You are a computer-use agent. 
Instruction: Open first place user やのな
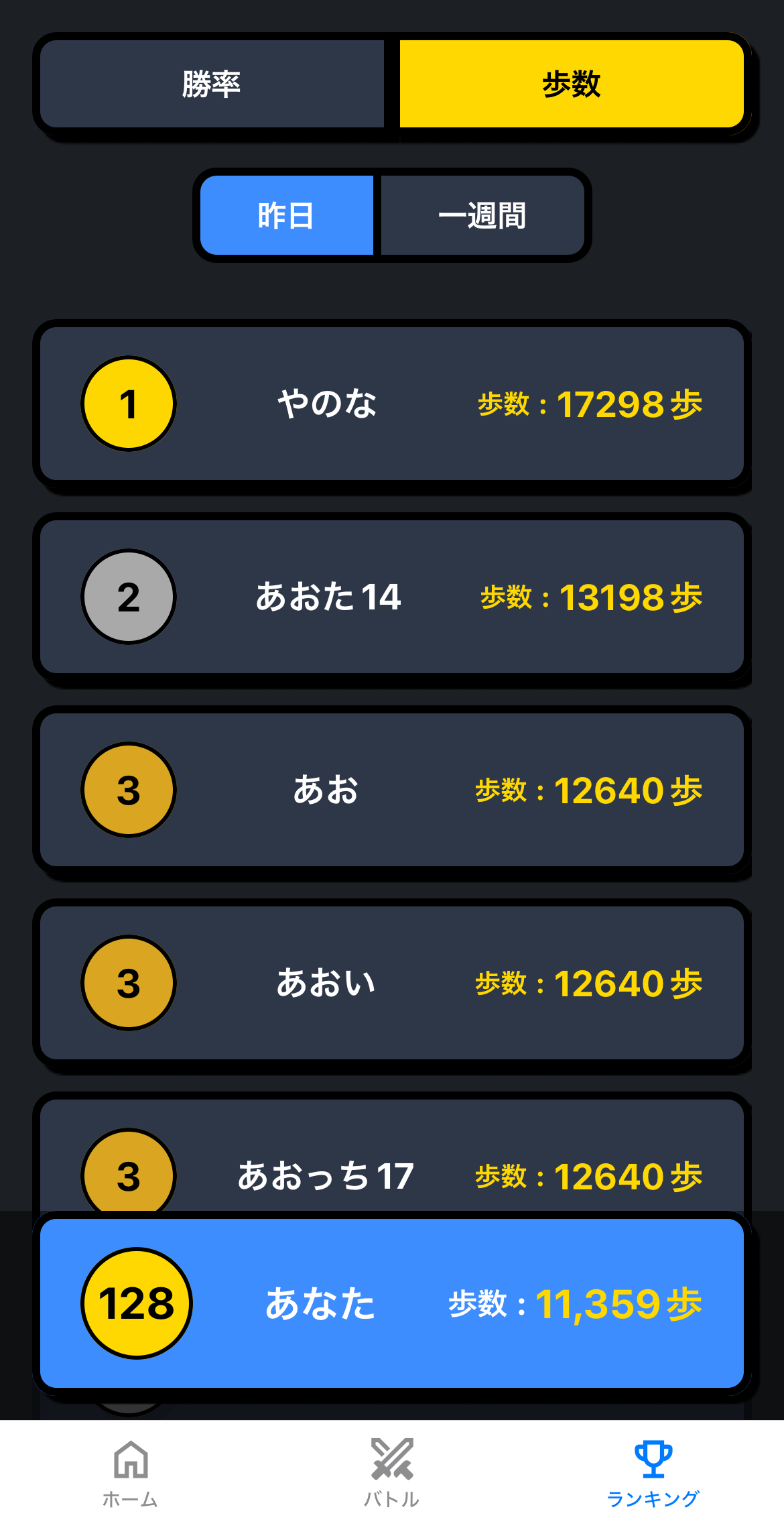(x=392, y=404)
